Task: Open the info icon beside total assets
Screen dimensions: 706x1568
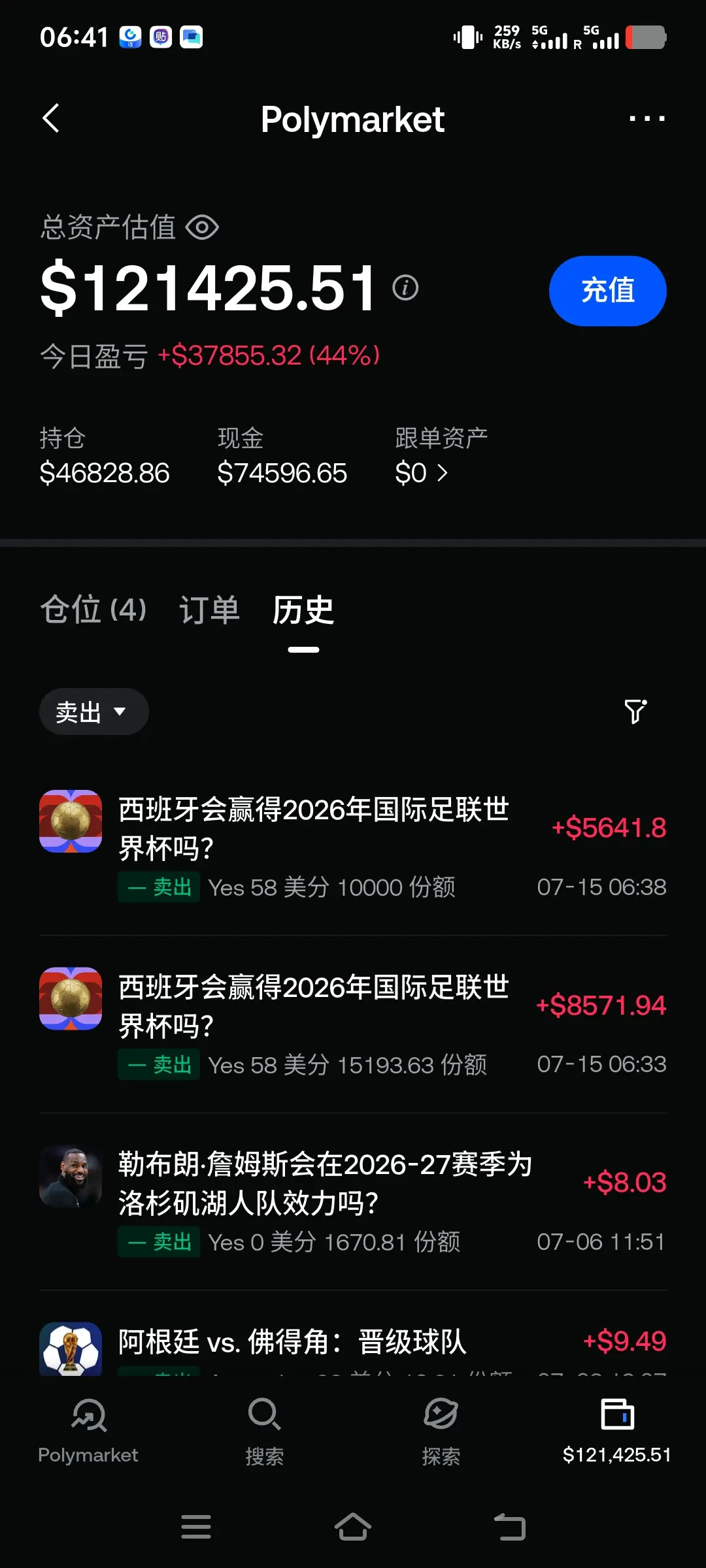Action: click(x=405, y=287)
